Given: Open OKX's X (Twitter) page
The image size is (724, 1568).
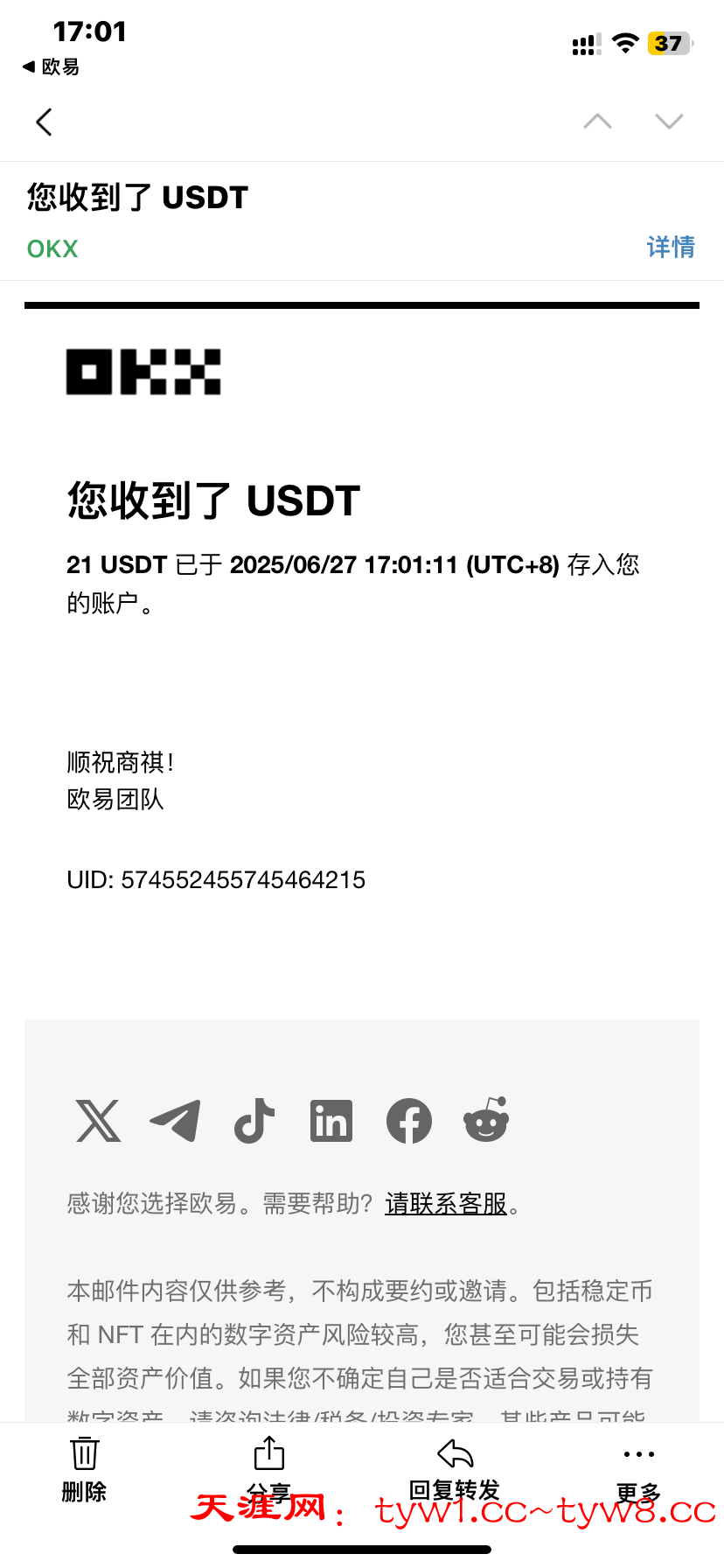Looking at the screenshot, I should 98,1121.
